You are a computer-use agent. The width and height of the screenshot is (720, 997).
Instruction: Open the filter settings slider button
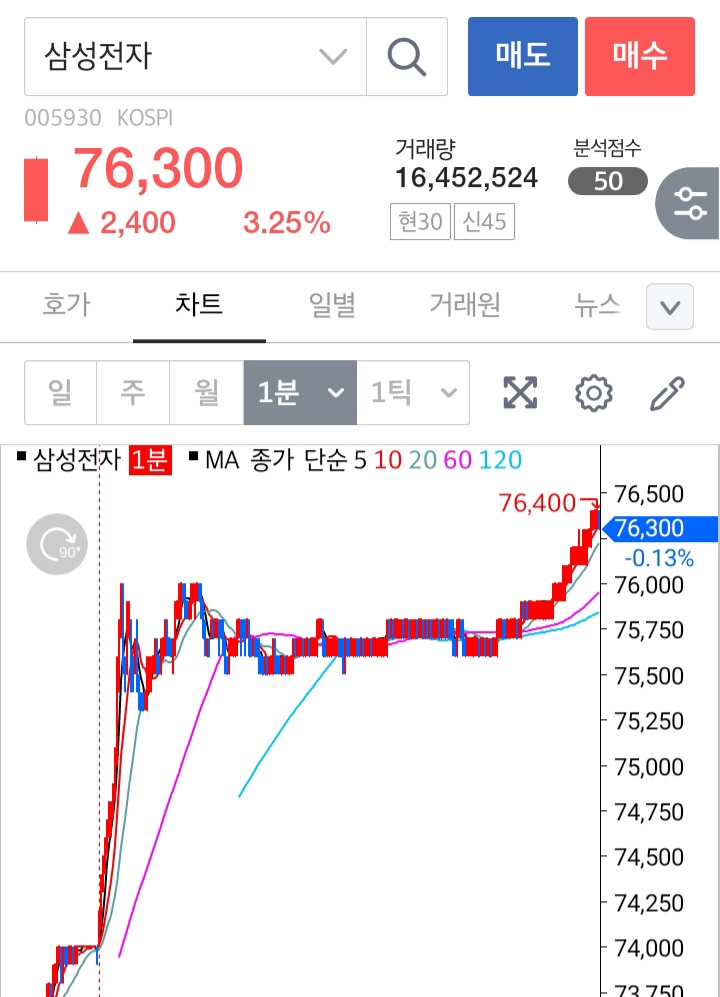pos(690,203)
